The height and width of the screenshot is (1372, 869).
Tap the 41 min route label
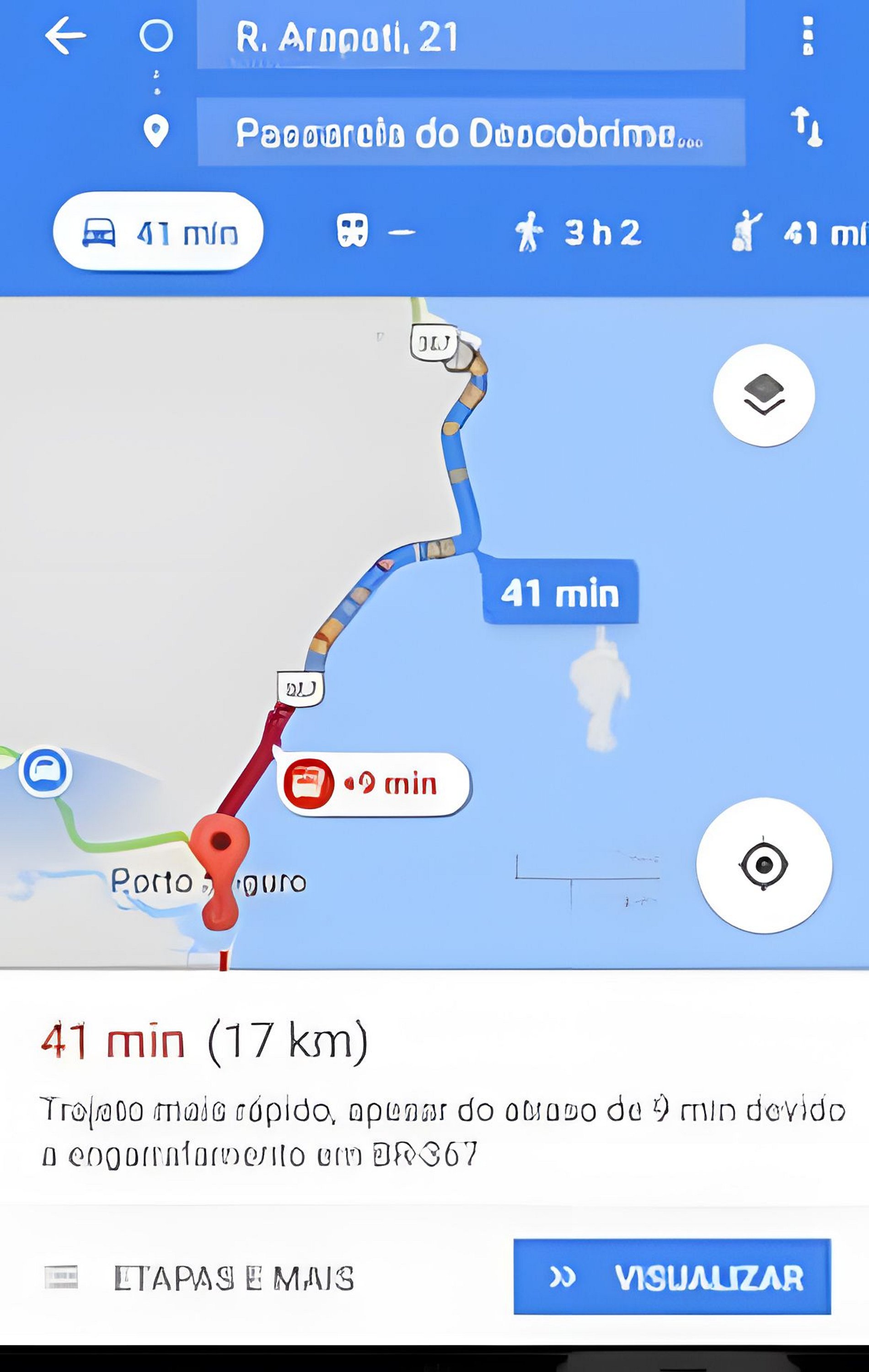(559, 593)
